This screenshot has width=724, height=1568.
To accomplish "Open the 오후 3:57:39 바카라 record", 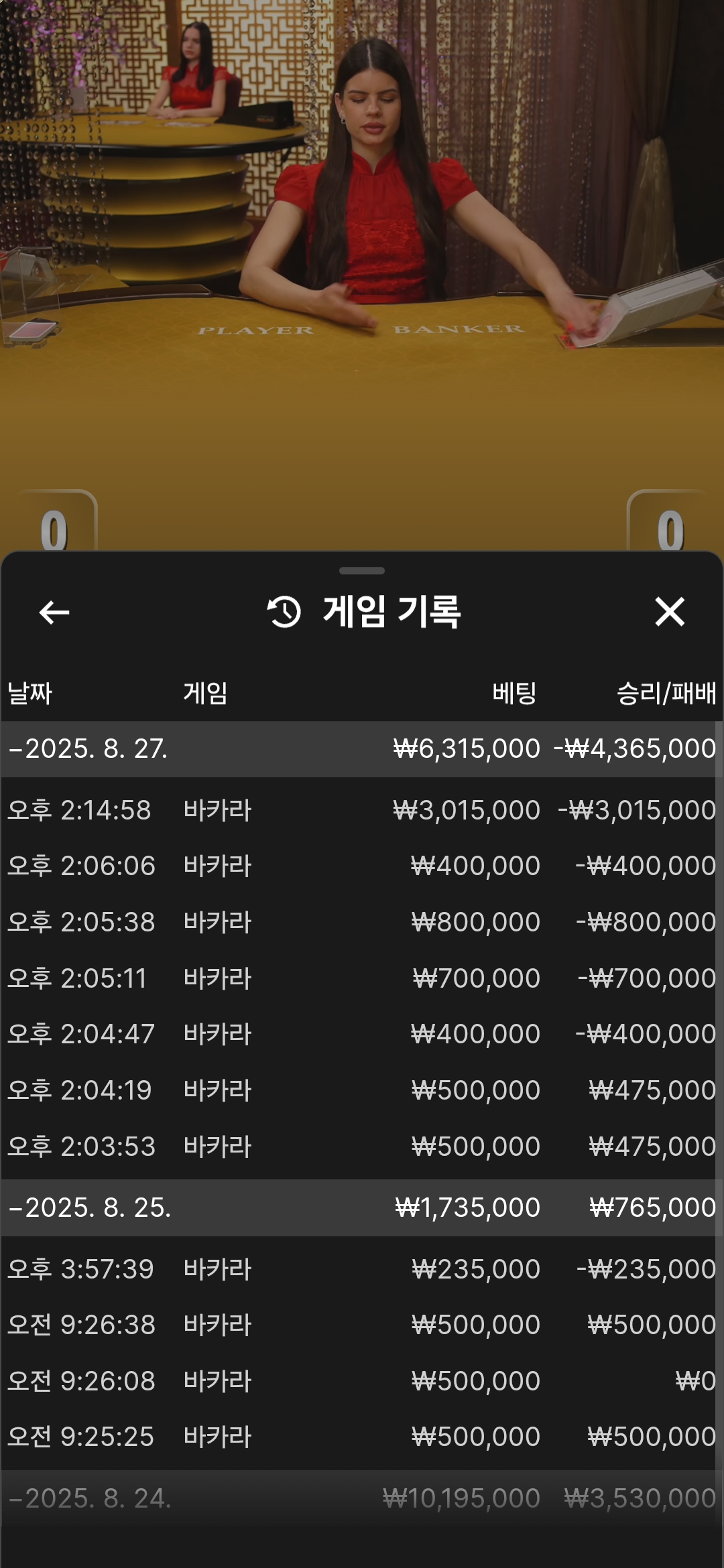I will [x=362, y=1269].
